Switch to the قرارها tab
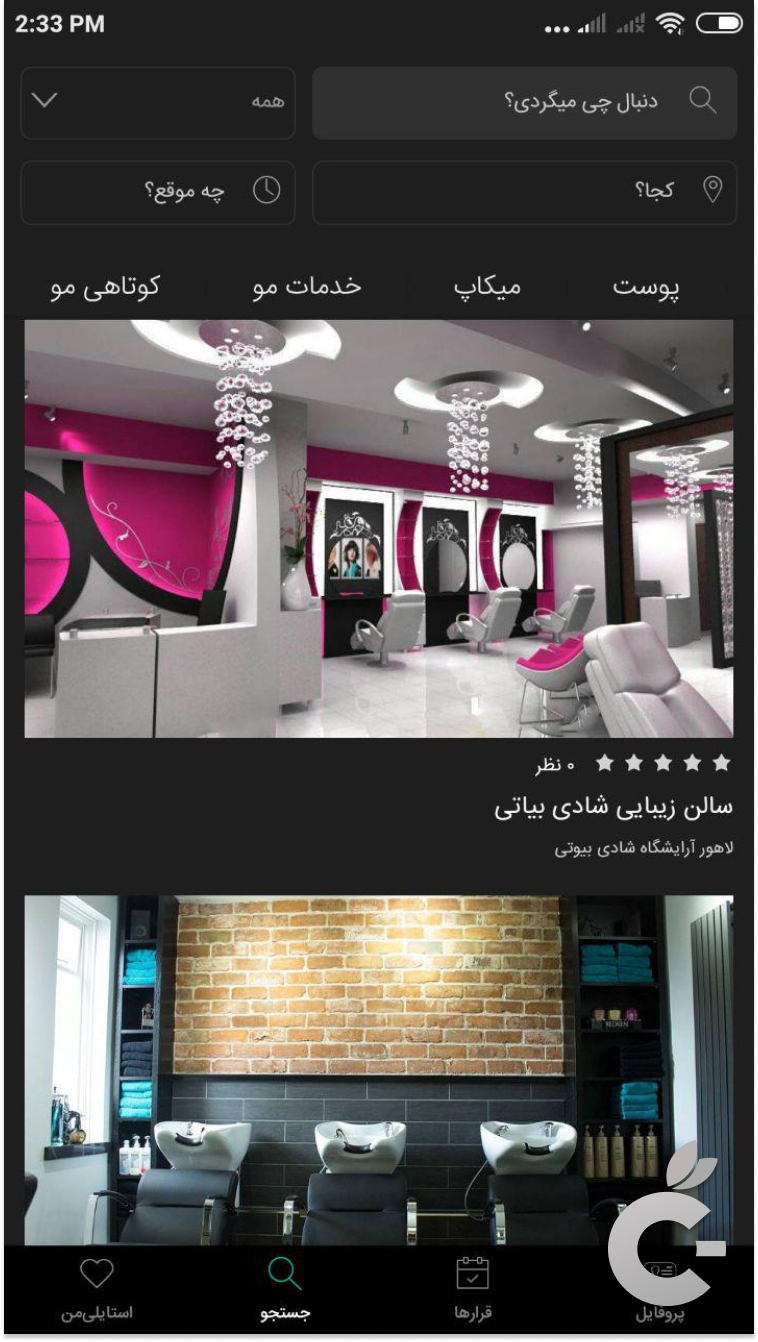This screenshot has width=758, height=1342. pos(472,1290)
